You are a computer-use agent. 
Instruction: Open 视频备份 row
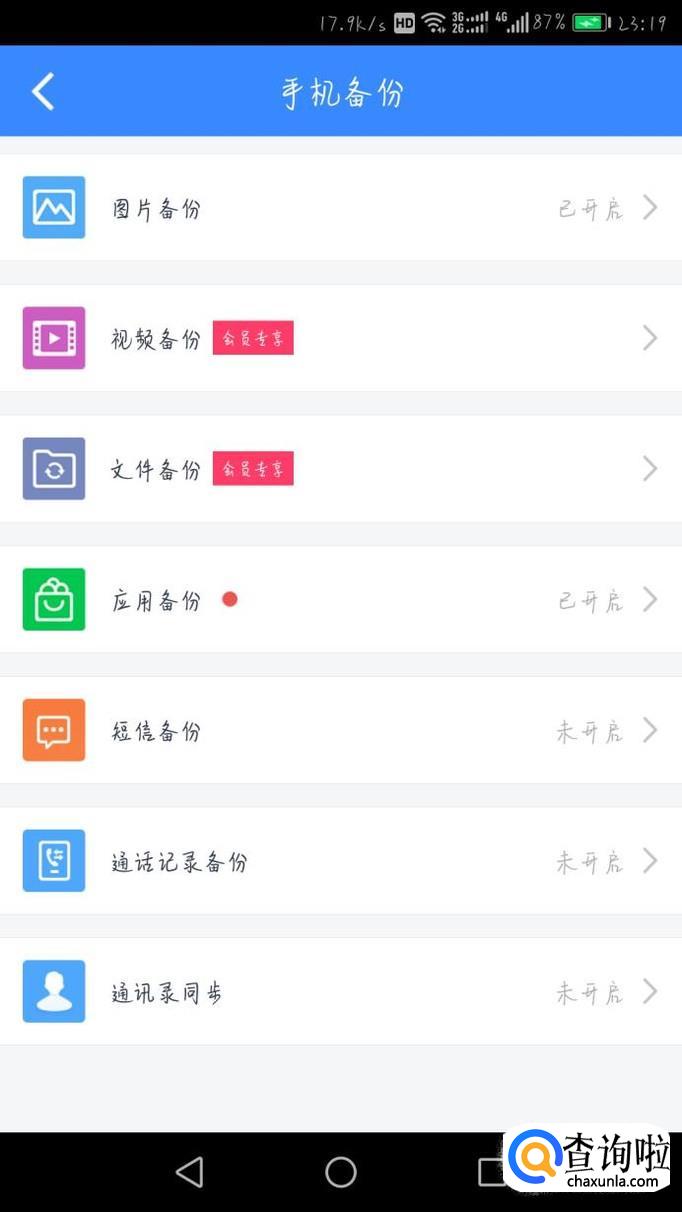pyautogui.click(x=340, y=338)
